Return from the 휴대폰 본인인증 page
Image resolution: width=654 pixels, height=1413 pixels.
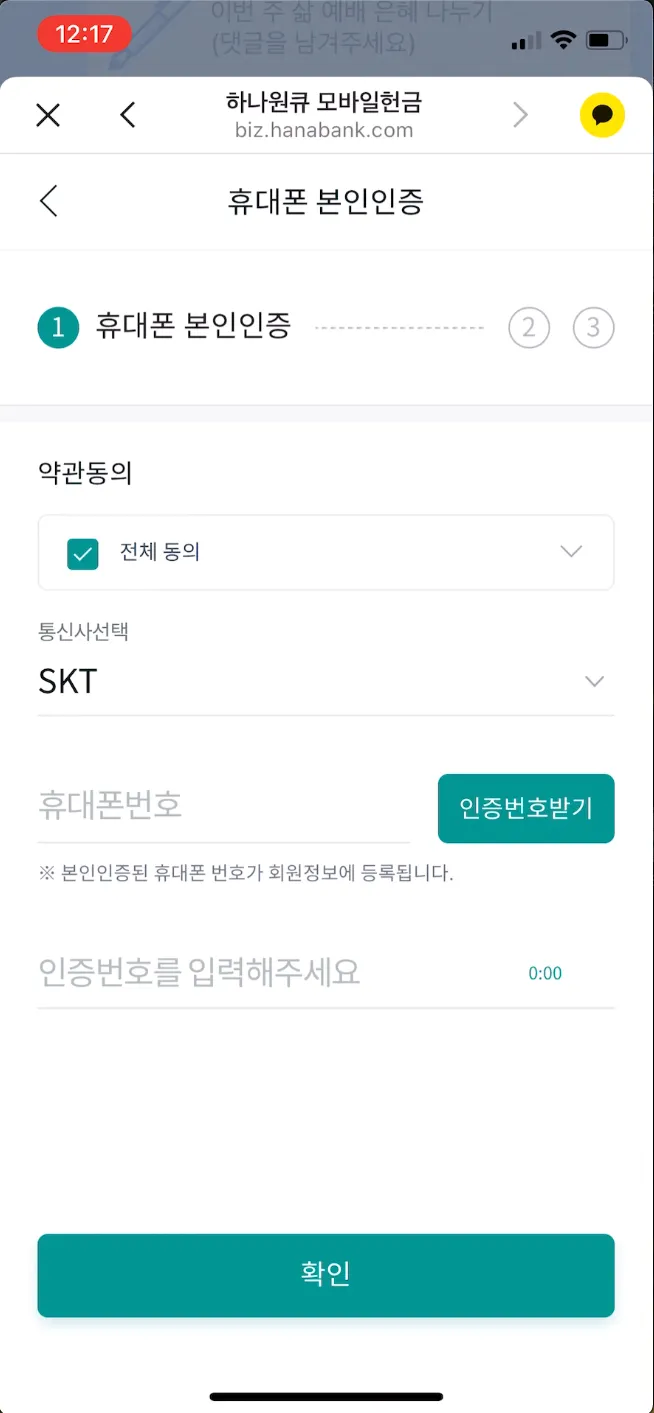[x=49, y=201]
